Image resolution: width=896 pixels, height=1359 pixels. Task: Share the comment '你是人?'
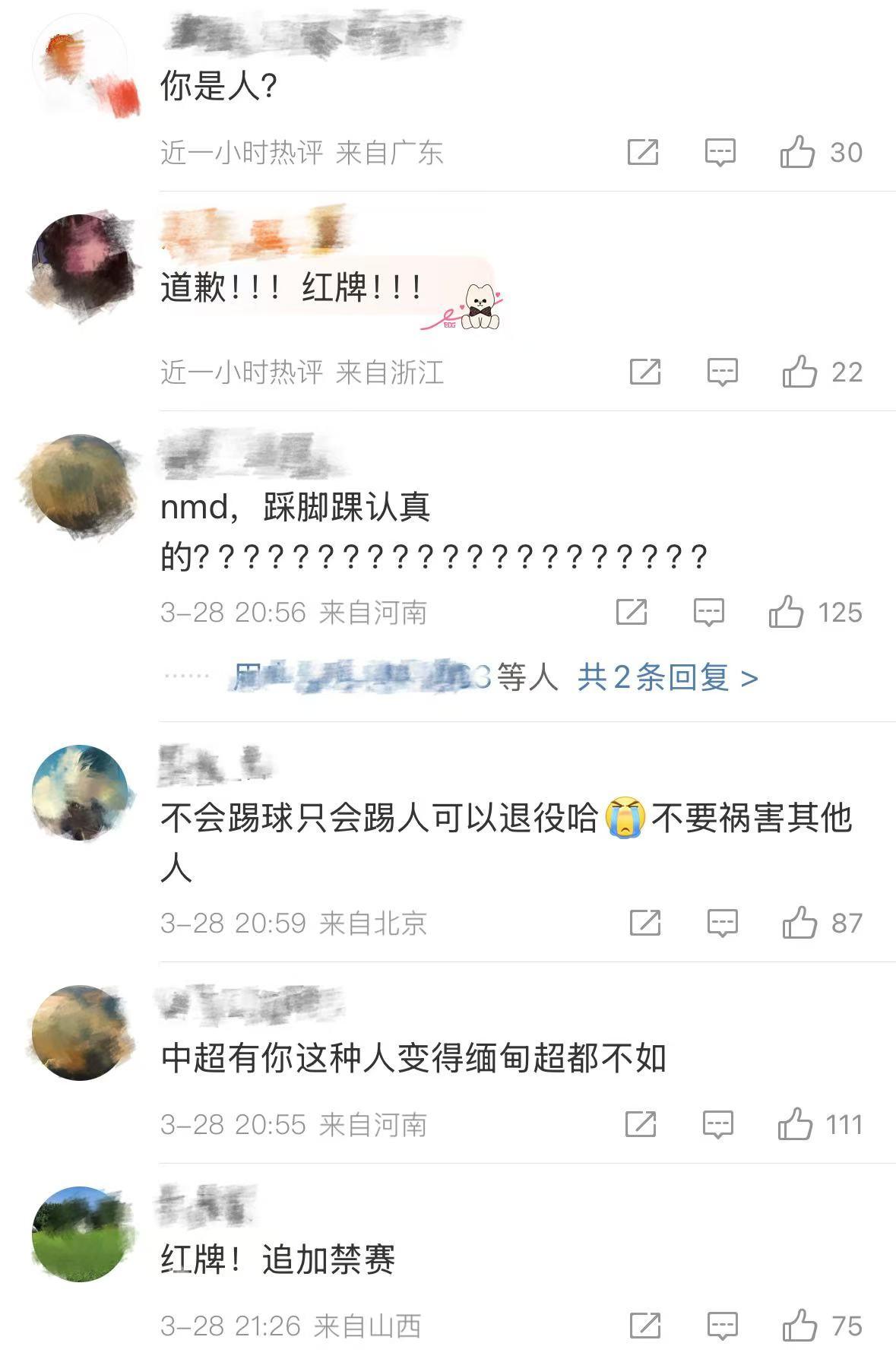tap(643, 152)
